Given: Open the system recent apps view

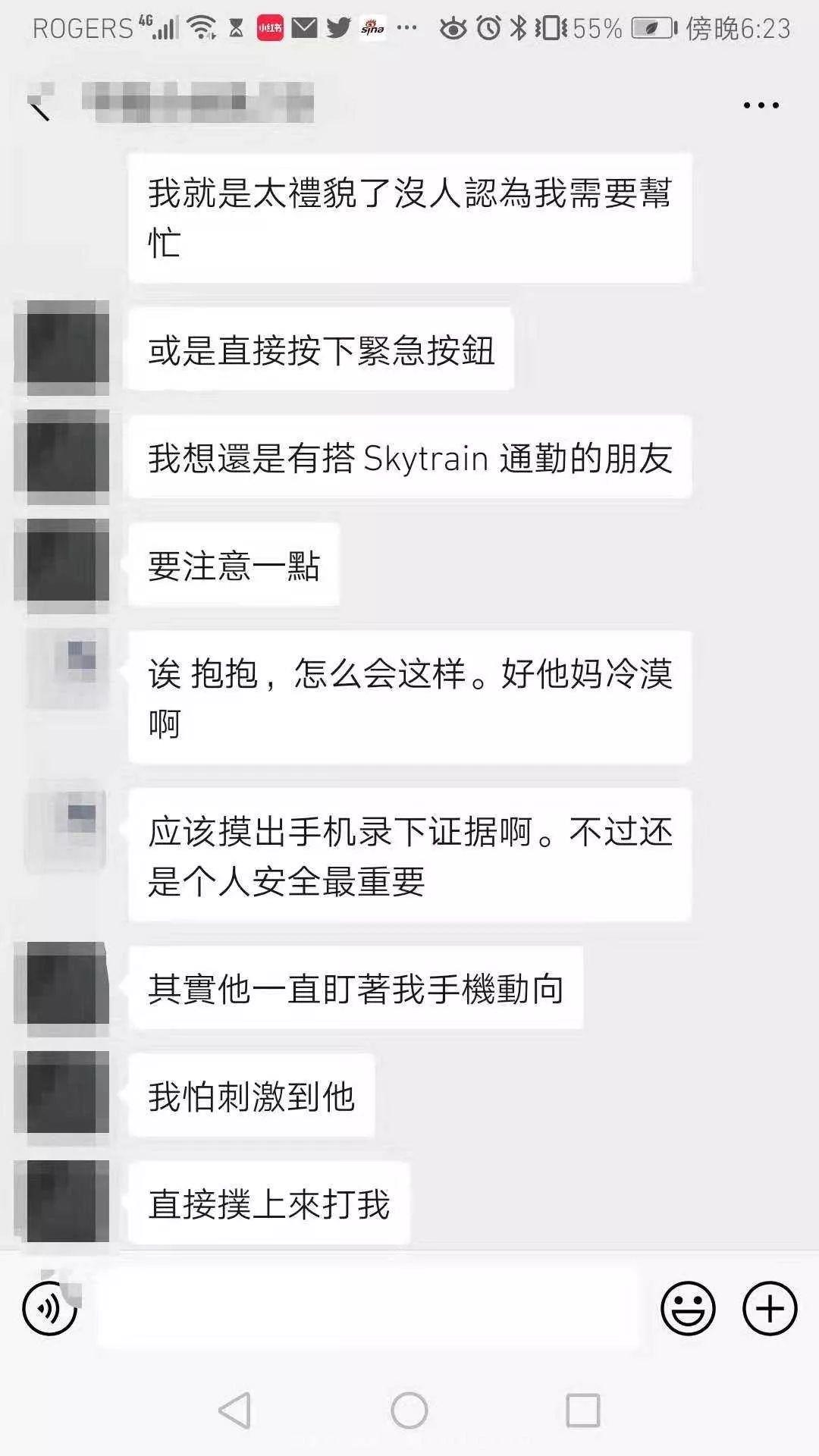Looking at the screenshot, I should pos(582,1410).
